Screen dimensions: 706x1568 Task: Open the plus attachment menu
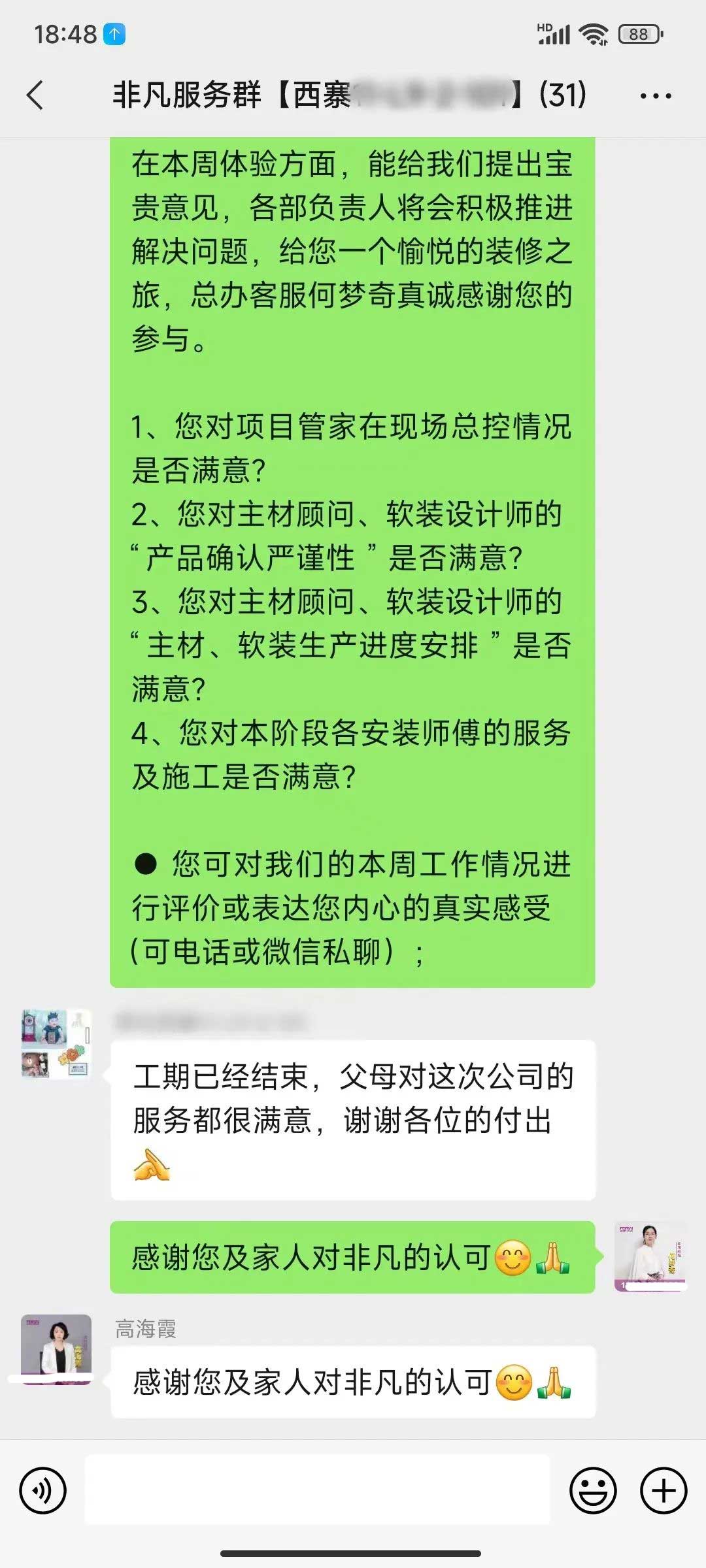coord(663,1491)
